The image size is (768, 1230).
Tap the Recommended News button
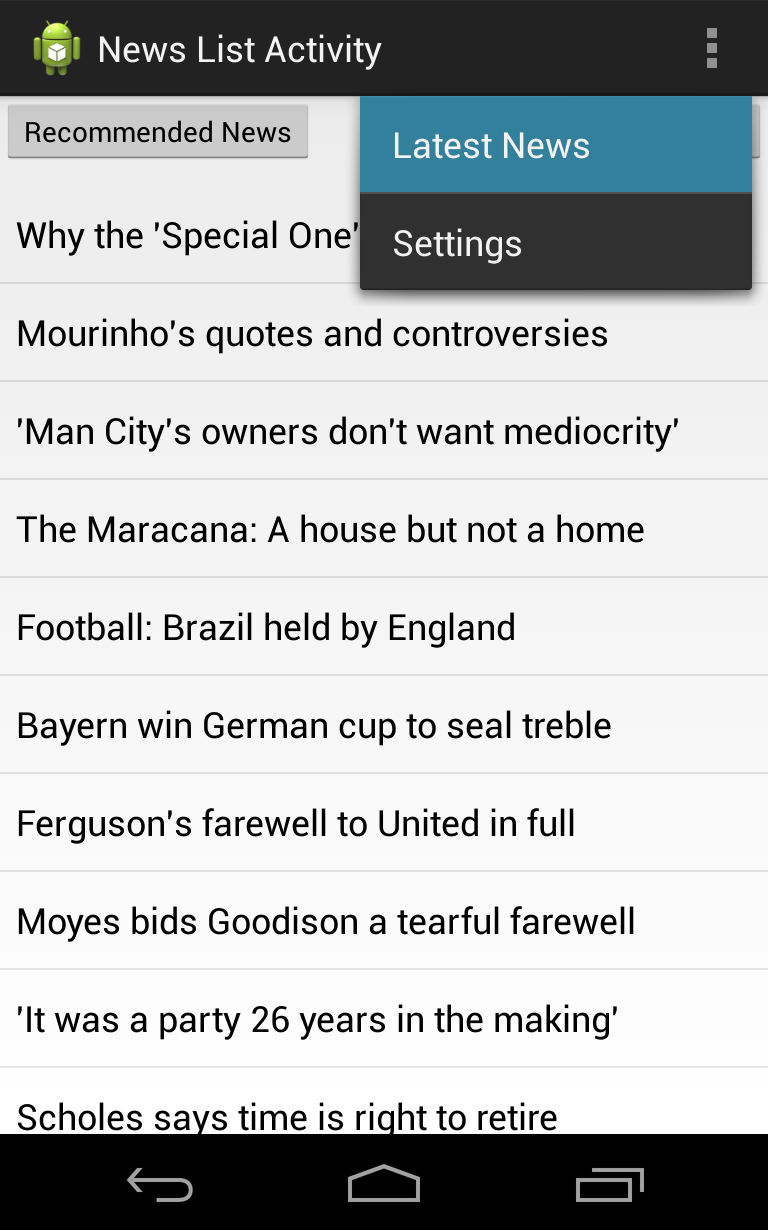158,132
